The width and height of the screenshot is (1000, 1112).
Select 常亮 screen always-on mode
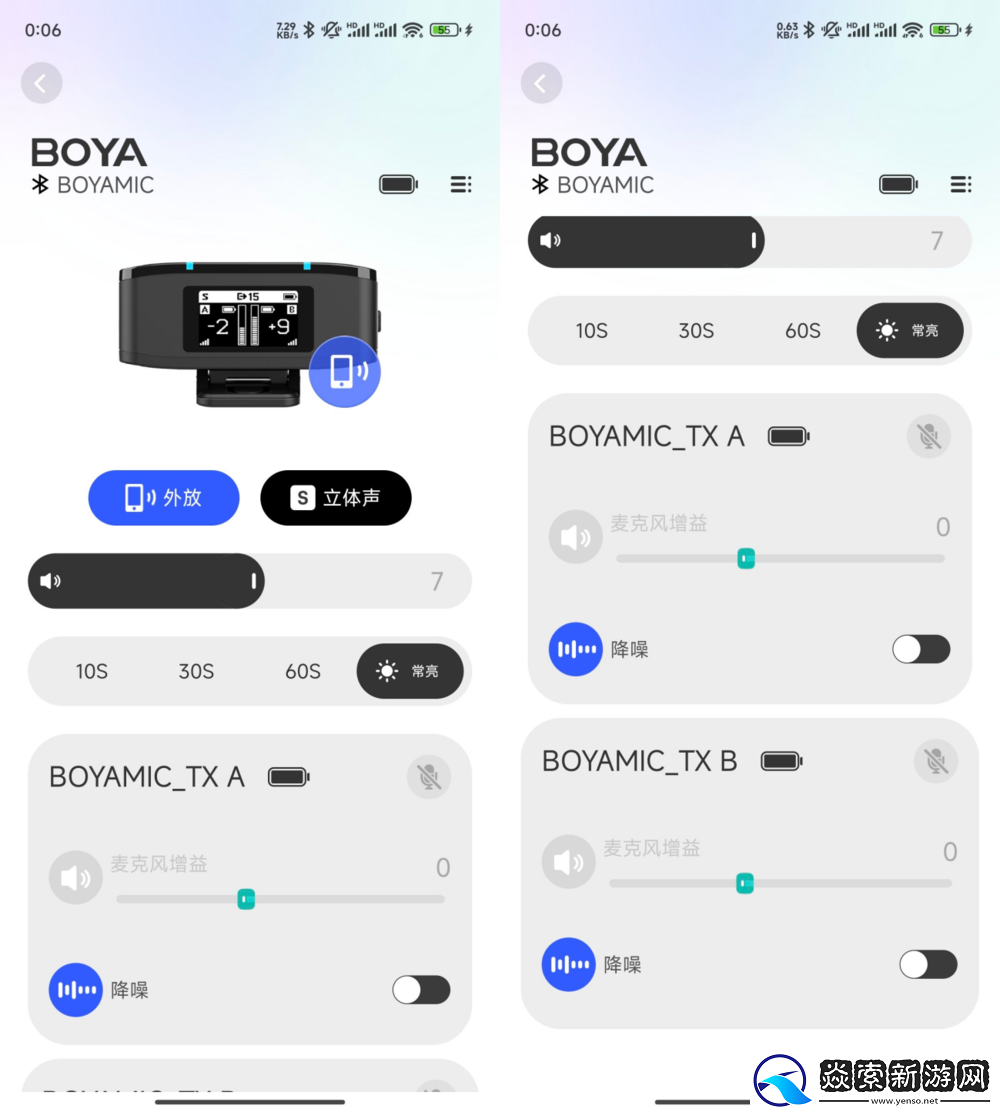click(410, 671)
